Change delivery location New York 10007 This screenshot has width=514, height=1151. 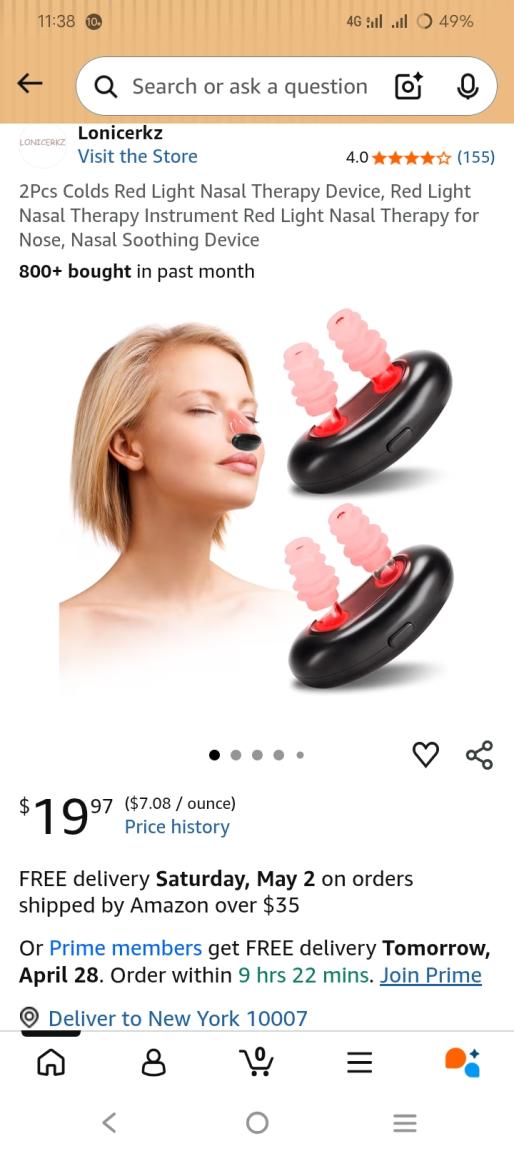pyautogui.click(x=178, y=1018)
